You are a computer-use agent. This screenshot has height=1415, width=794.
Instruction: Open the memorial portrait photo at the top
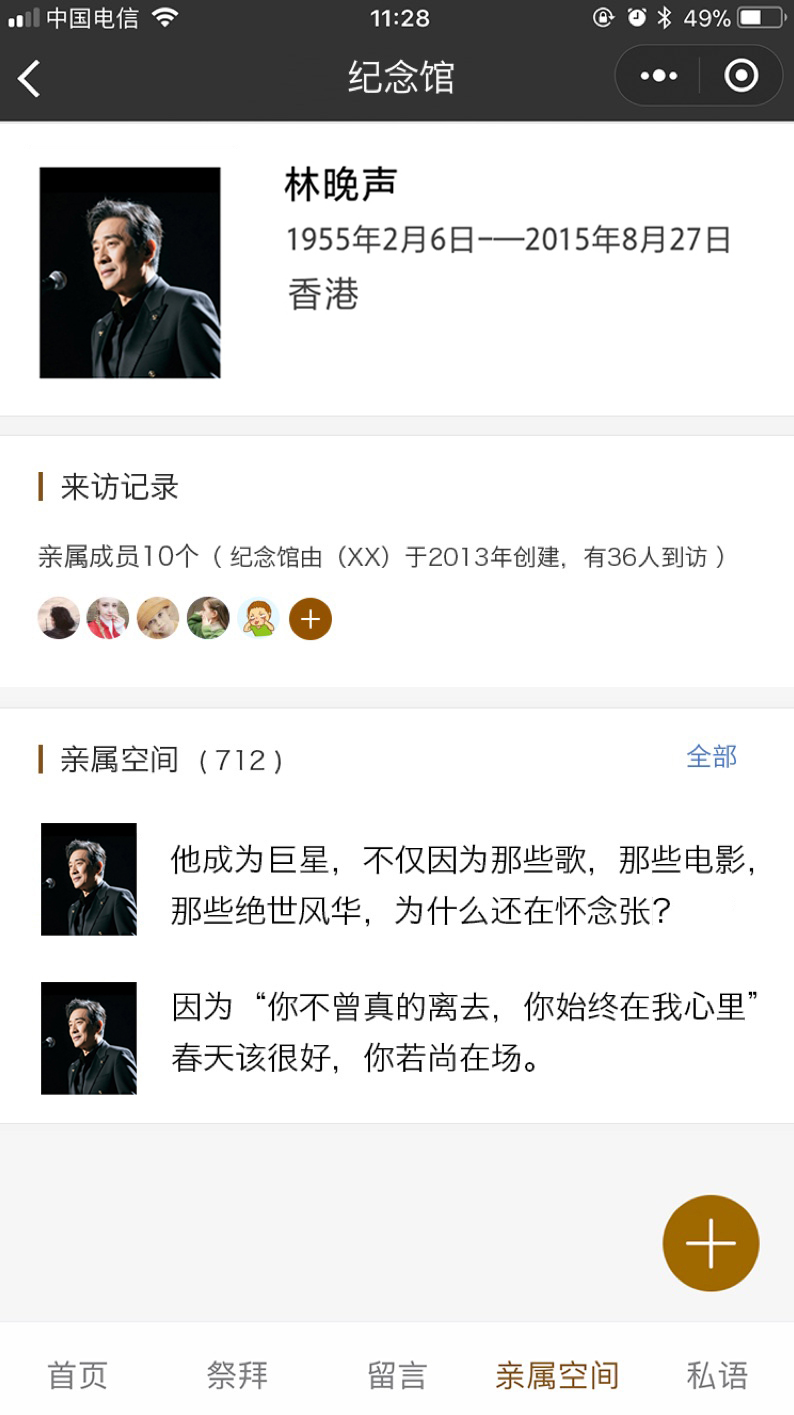pyautogui.click(x=130, y=273)
